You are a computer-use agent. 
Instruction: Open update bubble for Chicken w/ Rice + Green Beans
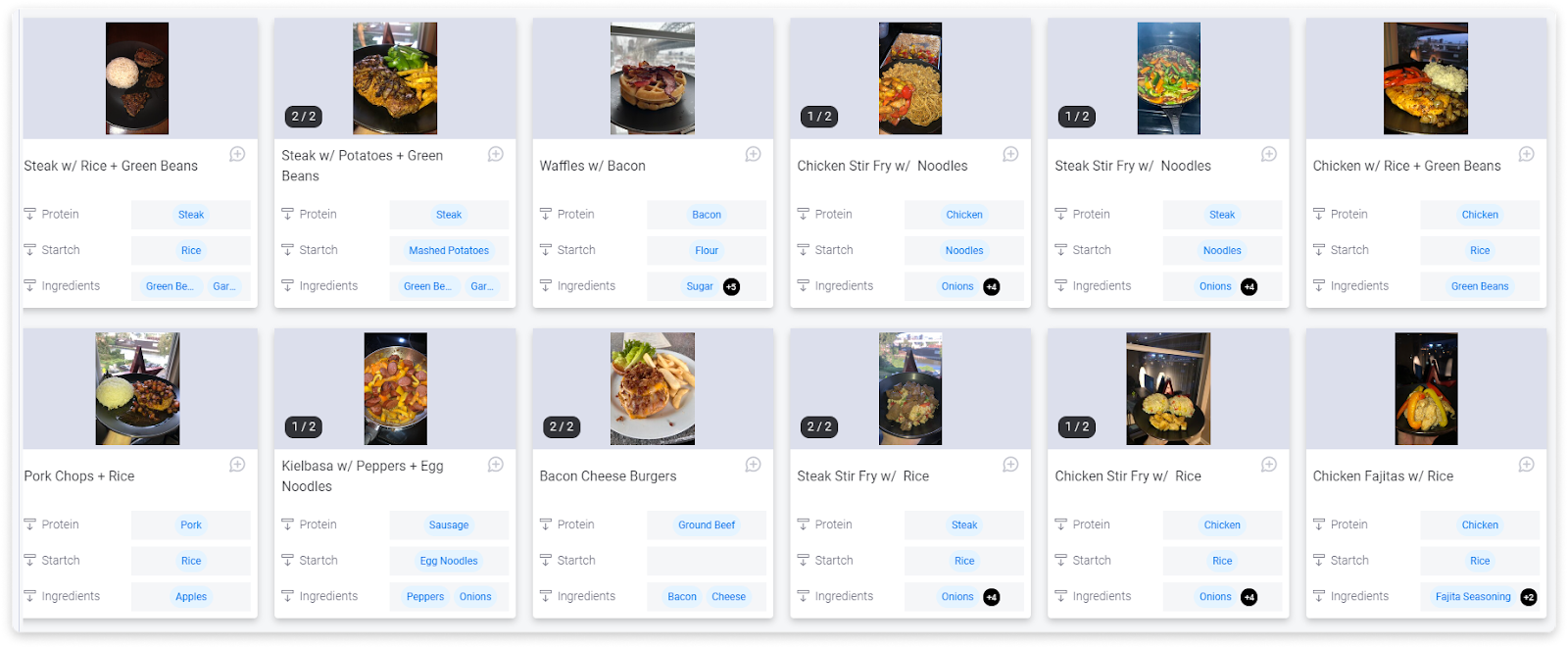[x=1526, y=155]
